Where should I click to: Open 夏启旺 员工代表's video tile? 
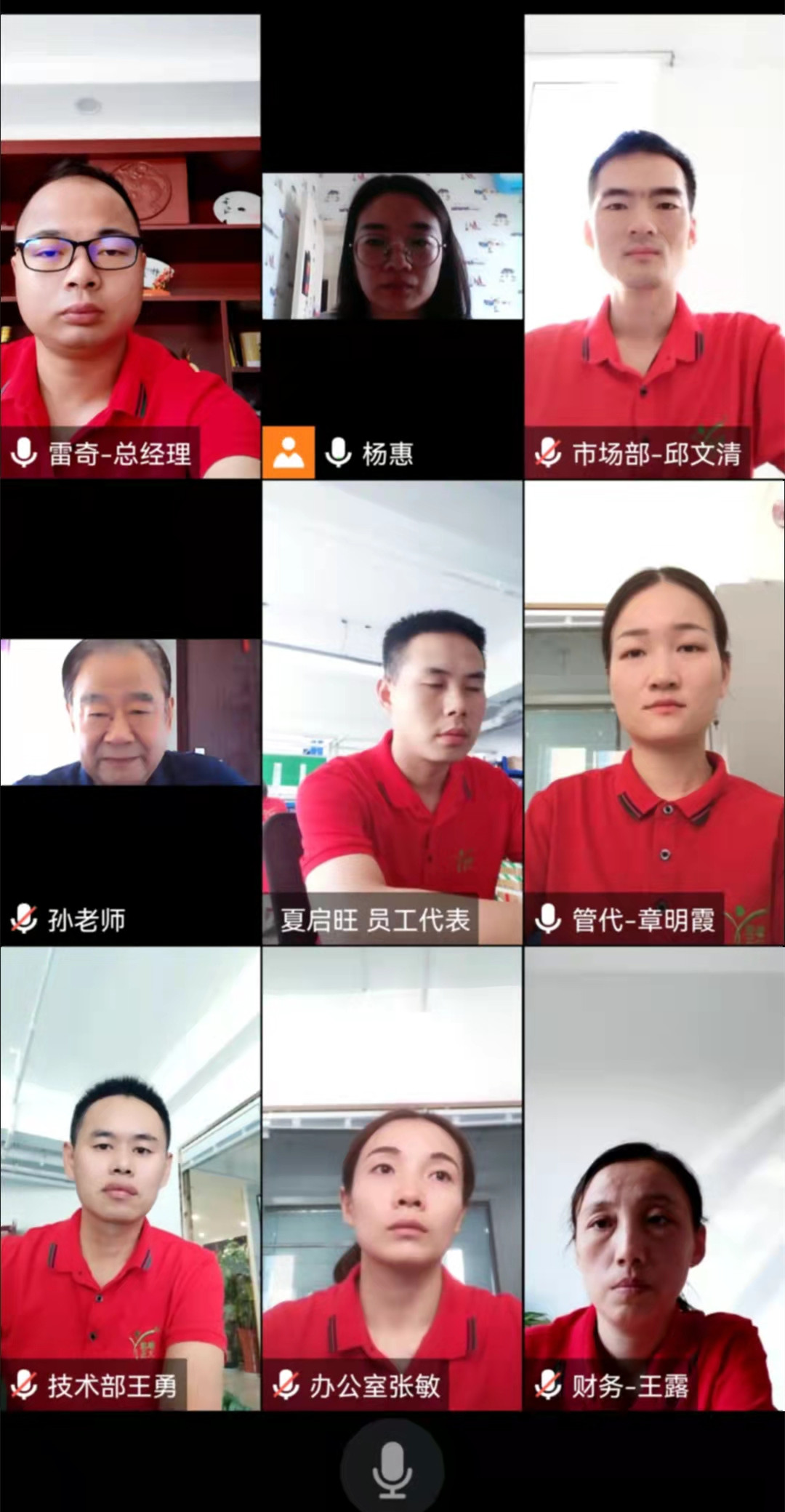point(392,713)
